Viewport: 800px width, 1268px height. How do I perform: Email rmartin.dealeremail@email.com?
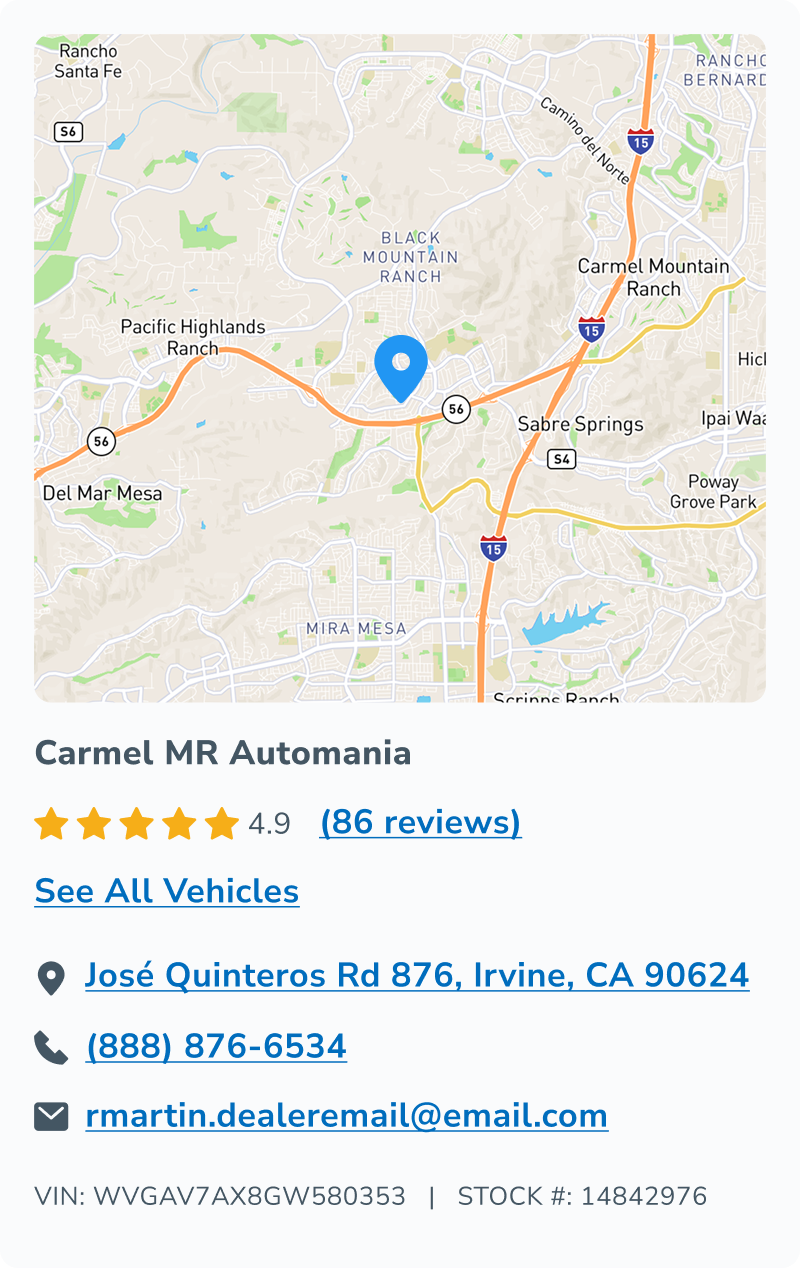(346, 1116)
